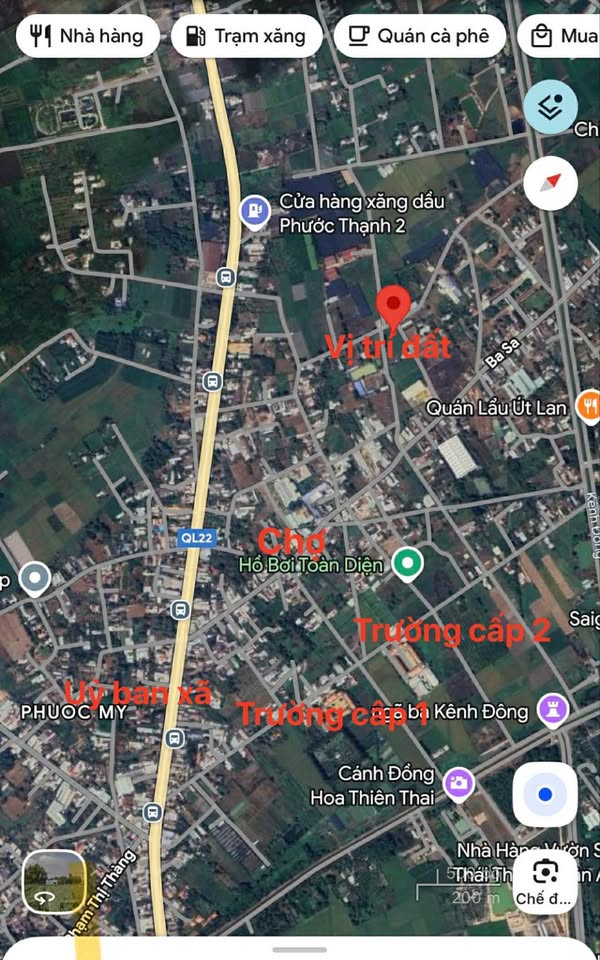Open the camera view mode button
This screenshot has height=960, width=600.
pyautogui.click(x=545, y=880)
